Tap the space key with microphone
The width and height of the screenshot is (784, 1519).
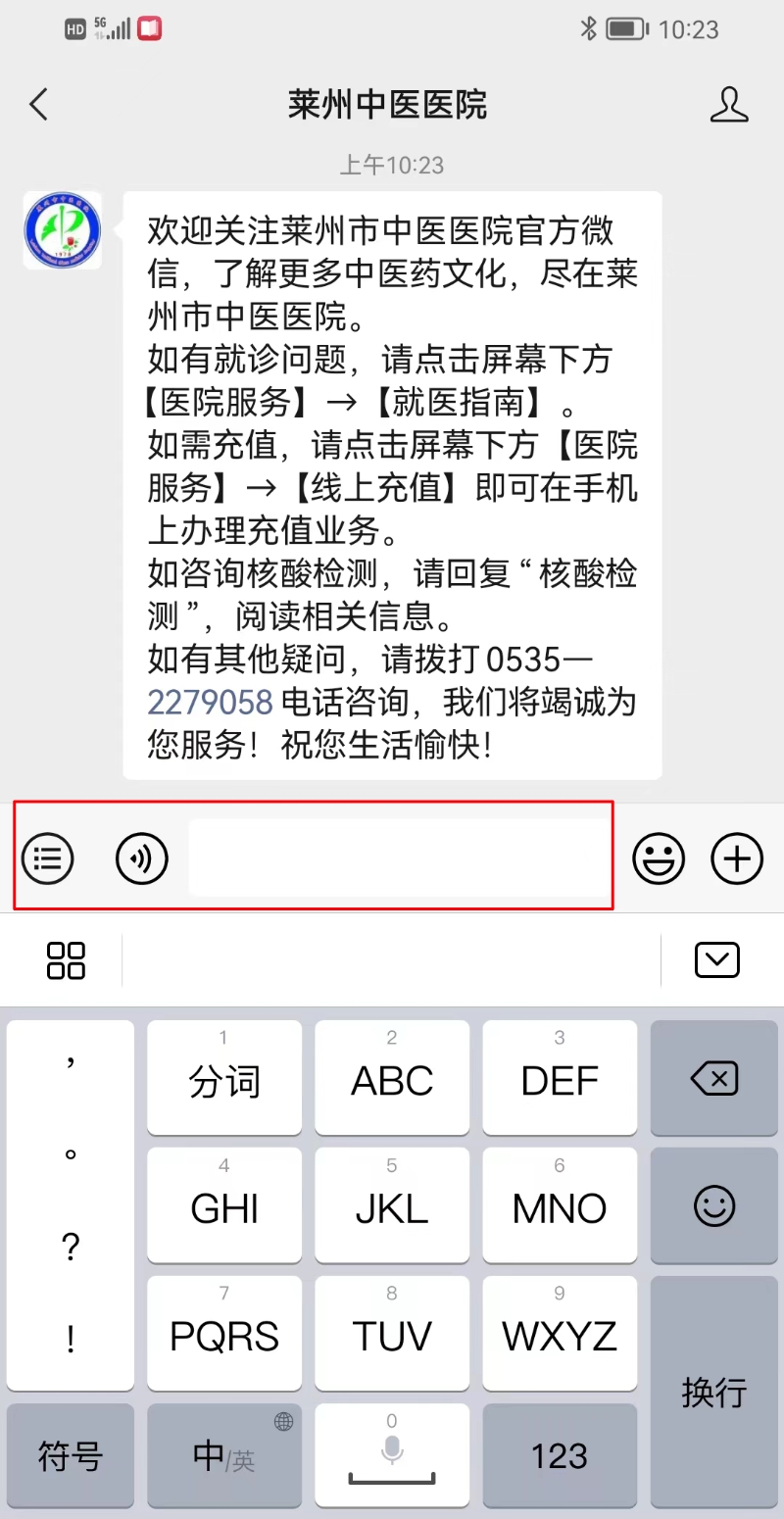click(x=392, y=1455)
